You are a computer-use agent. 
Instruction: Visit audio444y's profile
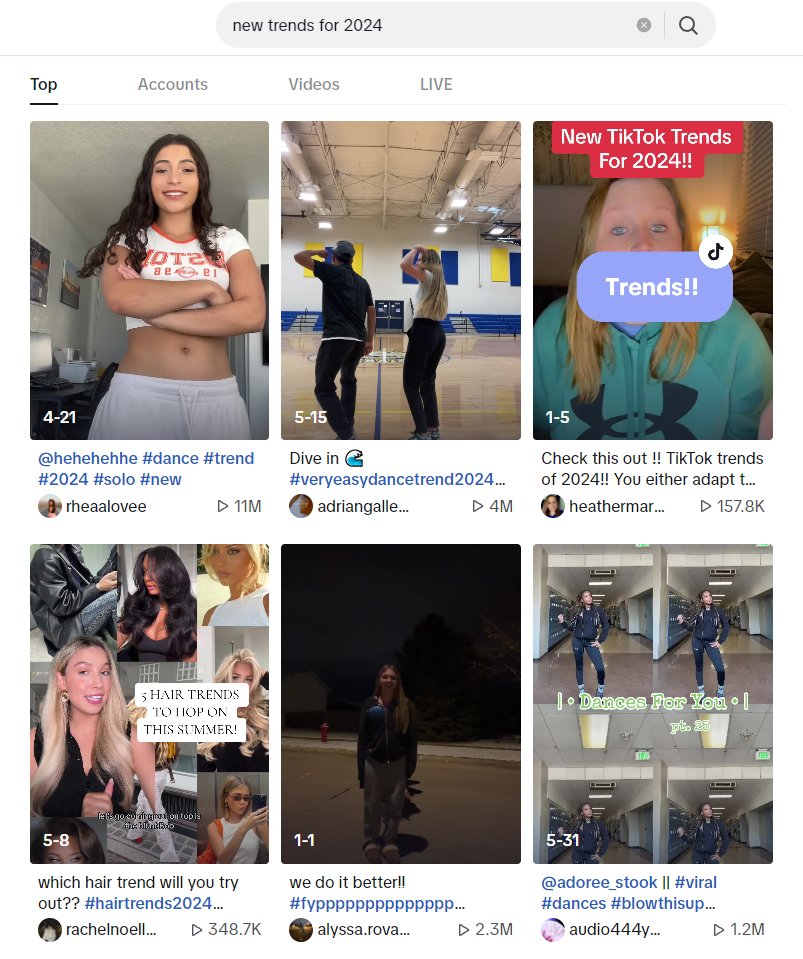pyautogui.click(x=614, y=930)
